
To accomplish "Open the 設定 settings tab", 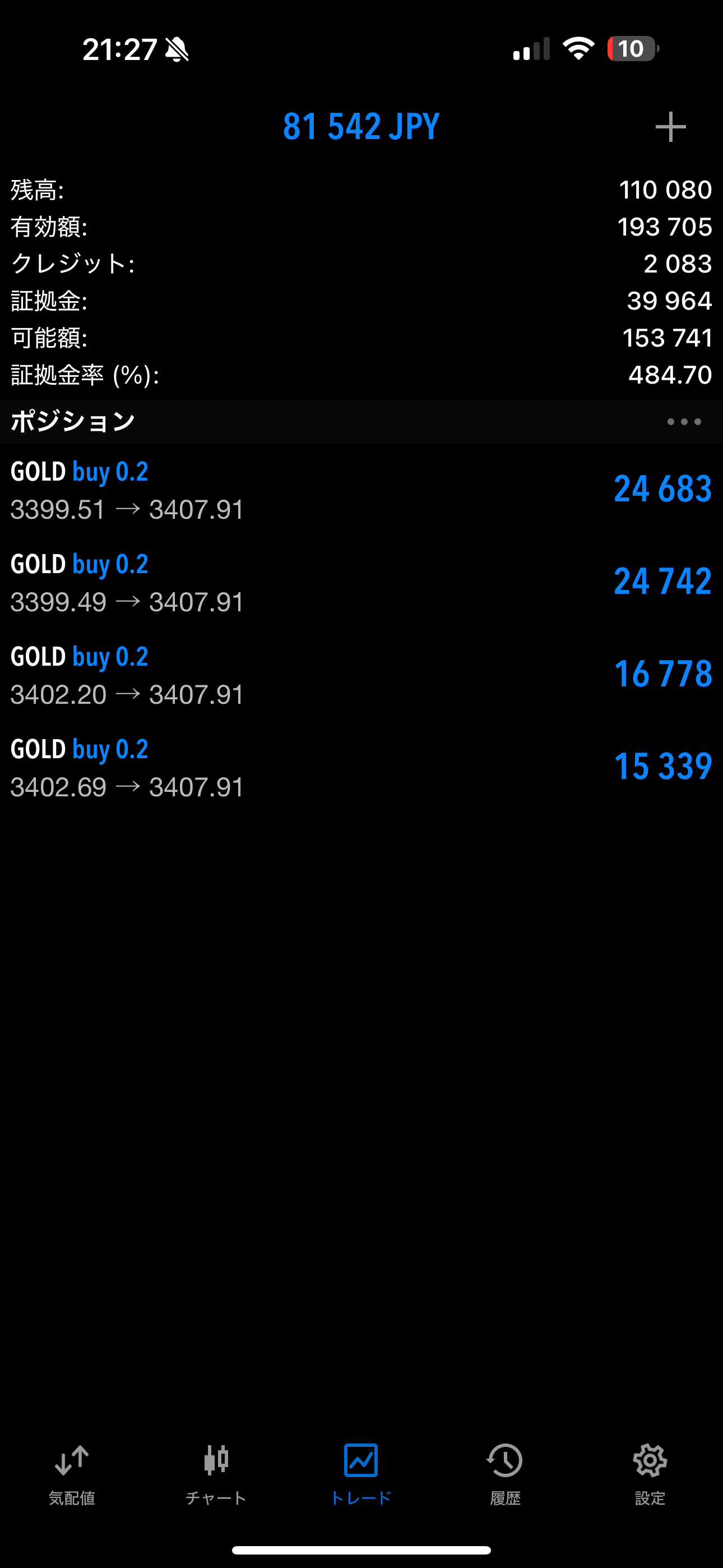I will coord(650,1474).
